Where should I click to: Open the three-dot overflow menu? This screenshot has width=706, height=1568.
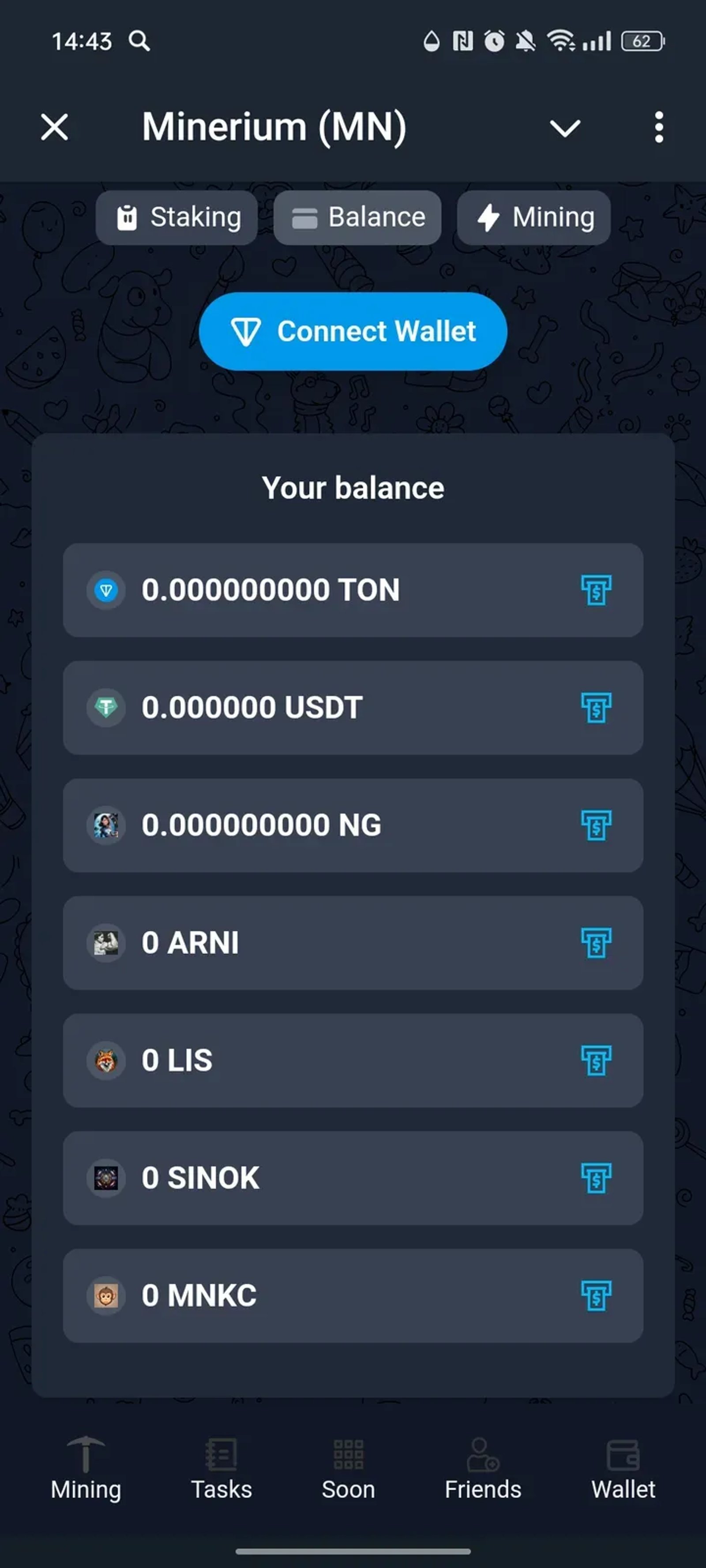tap(658, 128)
